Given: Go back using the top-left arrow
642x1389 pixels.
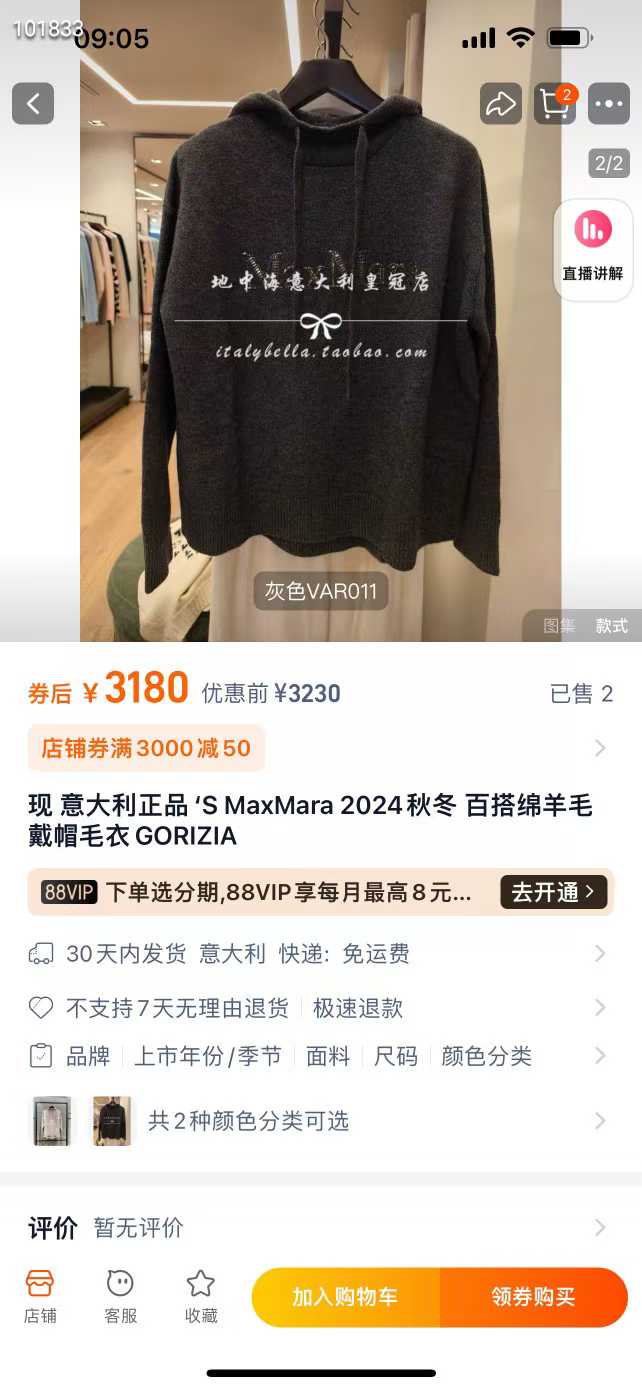Looking at the screenshot, I should tap(33, 103).
